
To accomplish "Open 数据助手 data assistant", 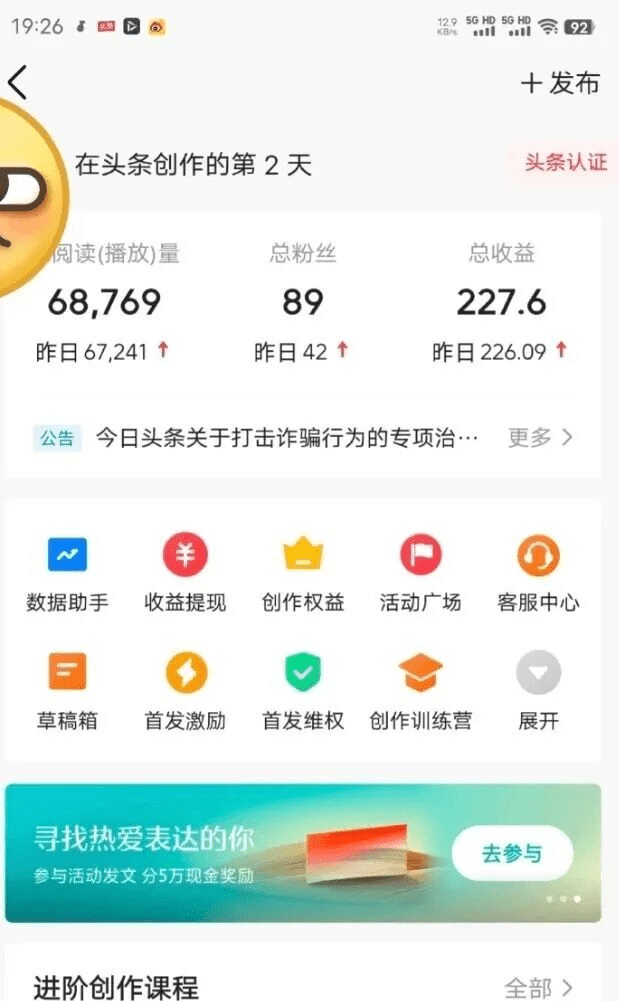I will click(x=67, y=572).
